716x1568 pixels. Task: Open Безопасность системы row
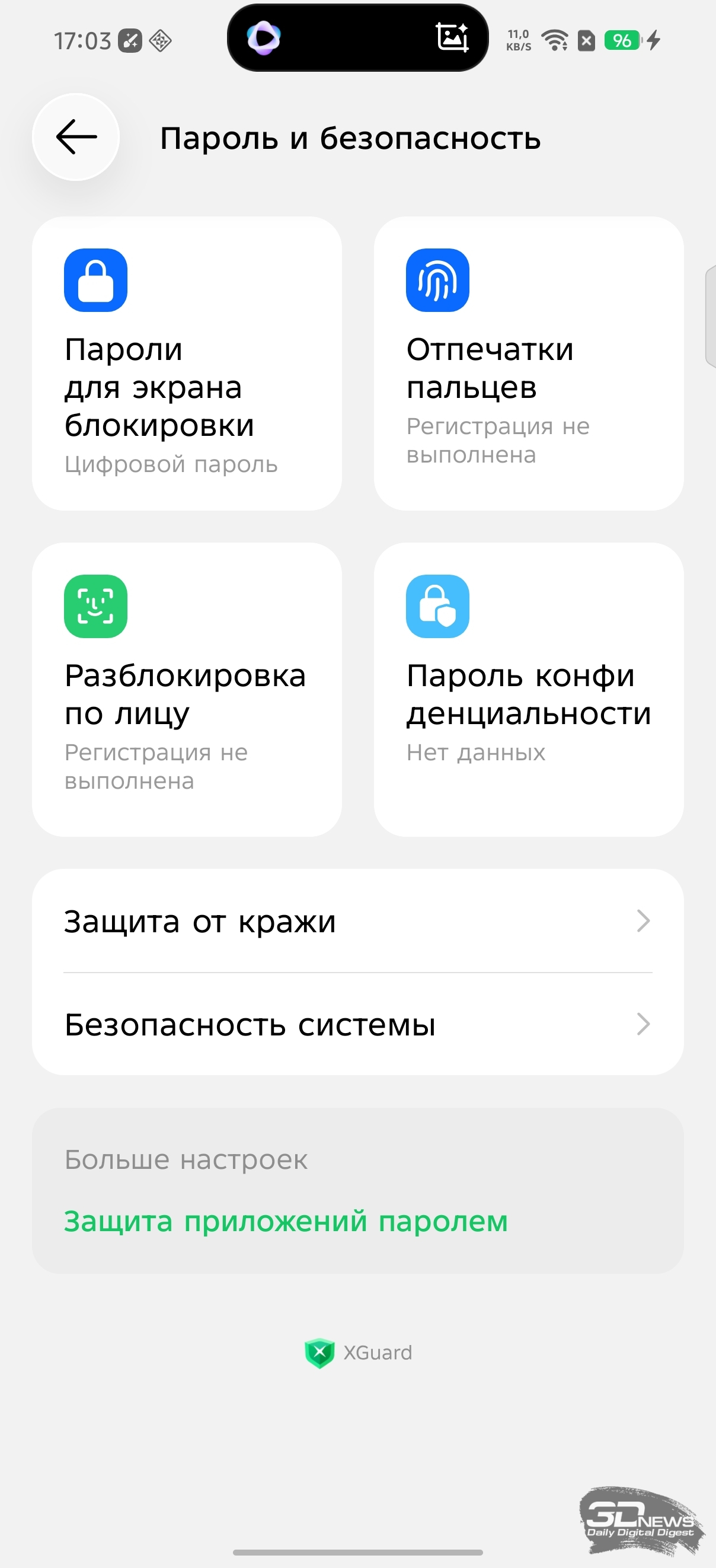coord(357,1024)
